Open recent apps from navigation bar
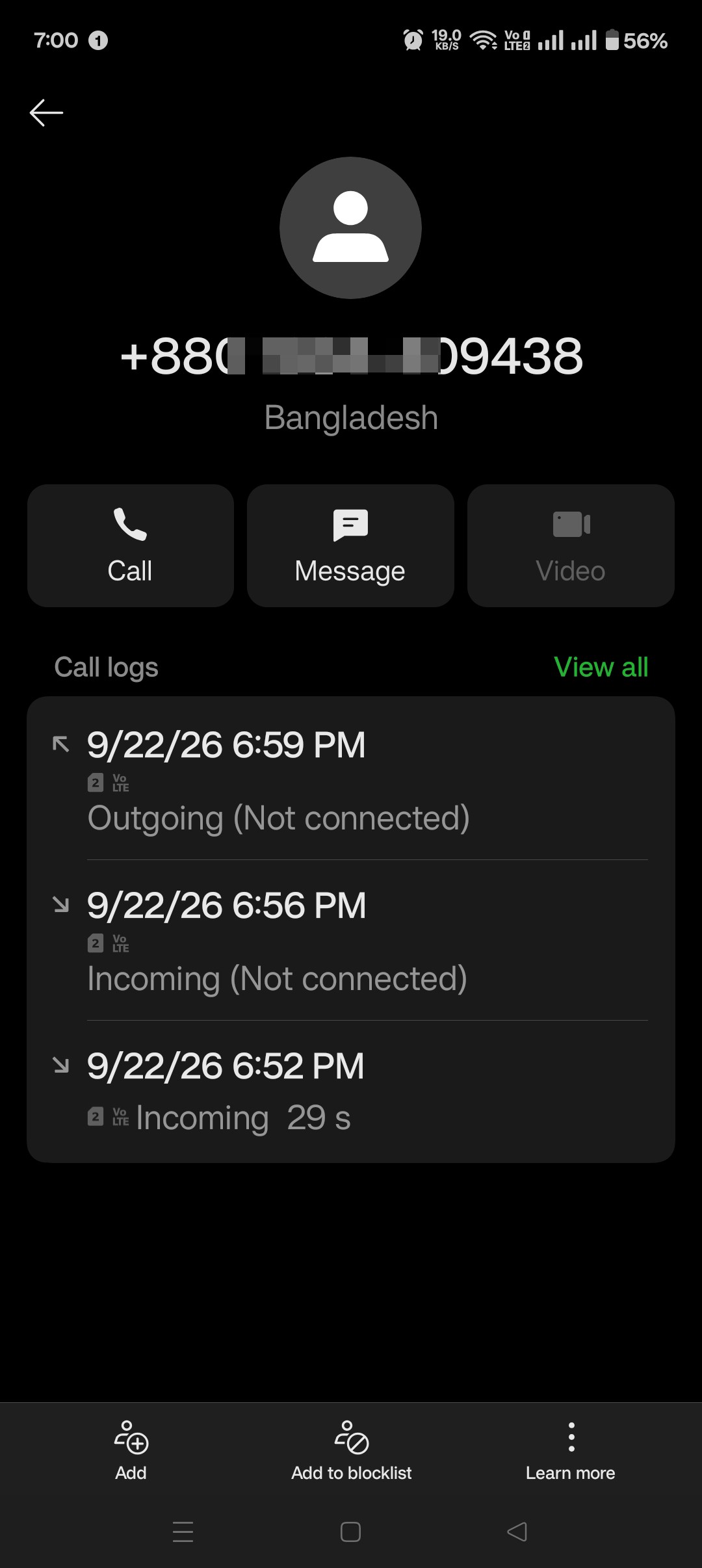Viewport: 702px width, 1568px height. (x=183, y=1532)
